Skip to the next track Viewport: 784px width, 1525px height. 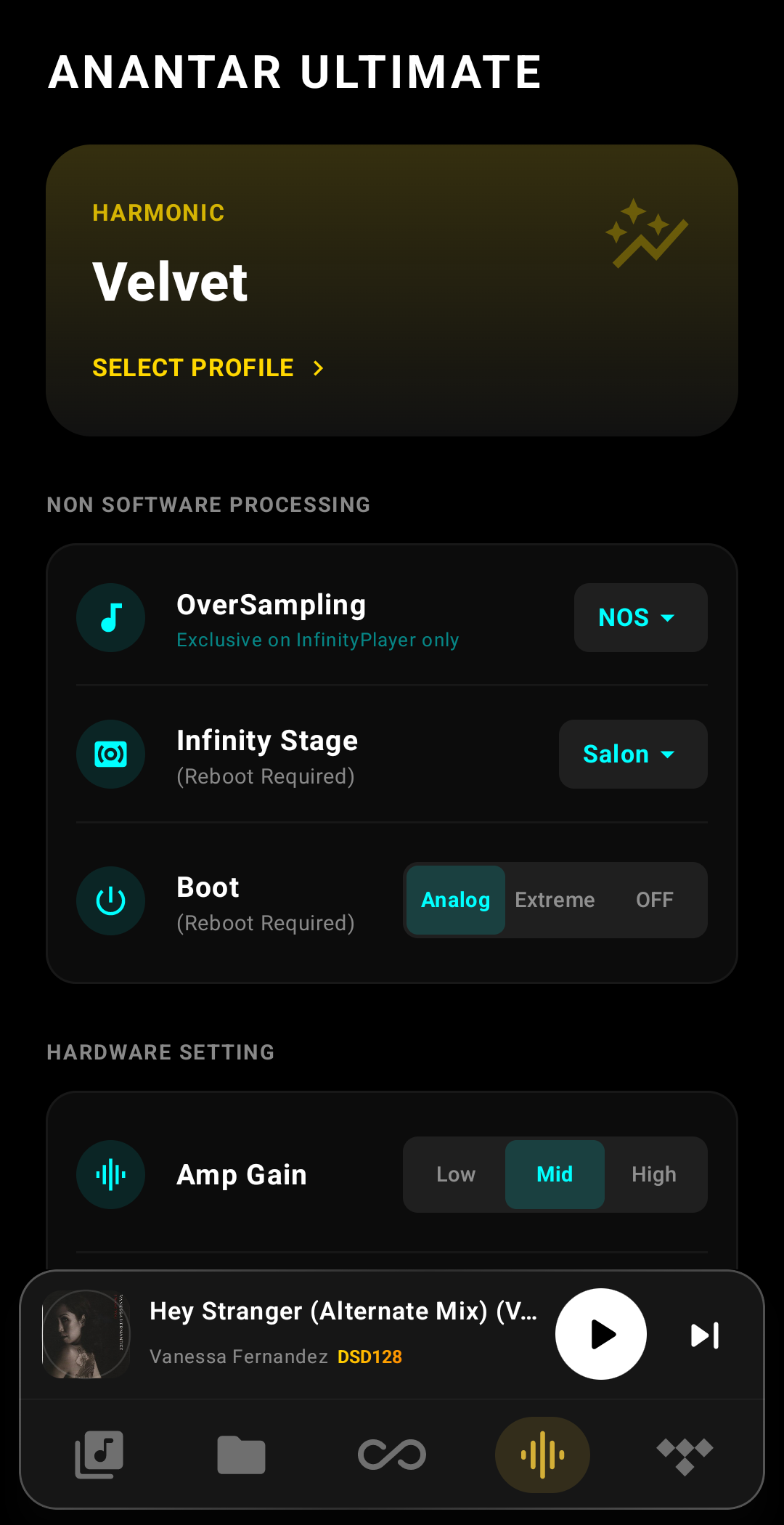point(704,1335)
